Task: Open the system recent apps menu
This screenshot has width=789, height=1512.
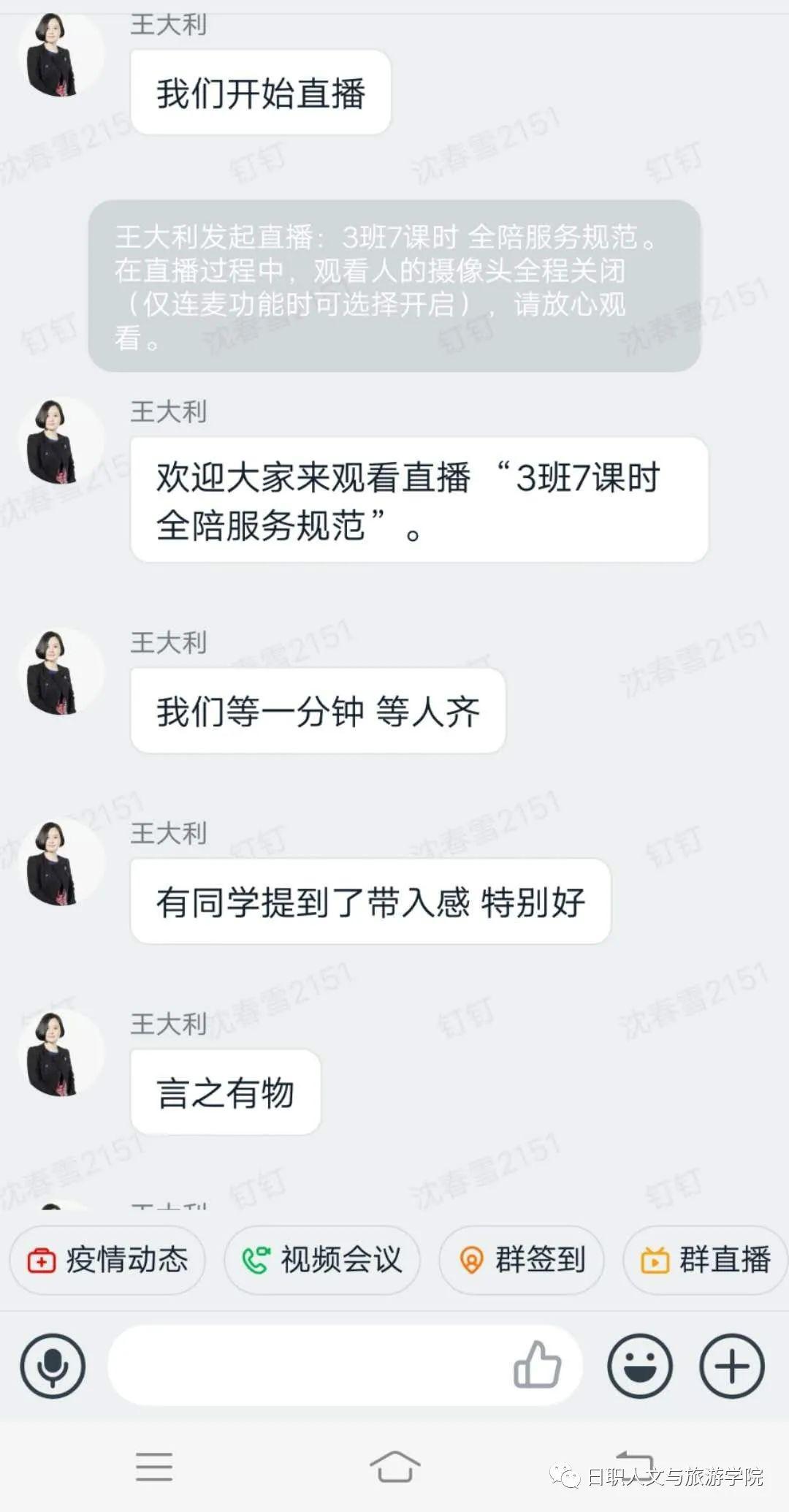Action: click(x=154, y=1466)
